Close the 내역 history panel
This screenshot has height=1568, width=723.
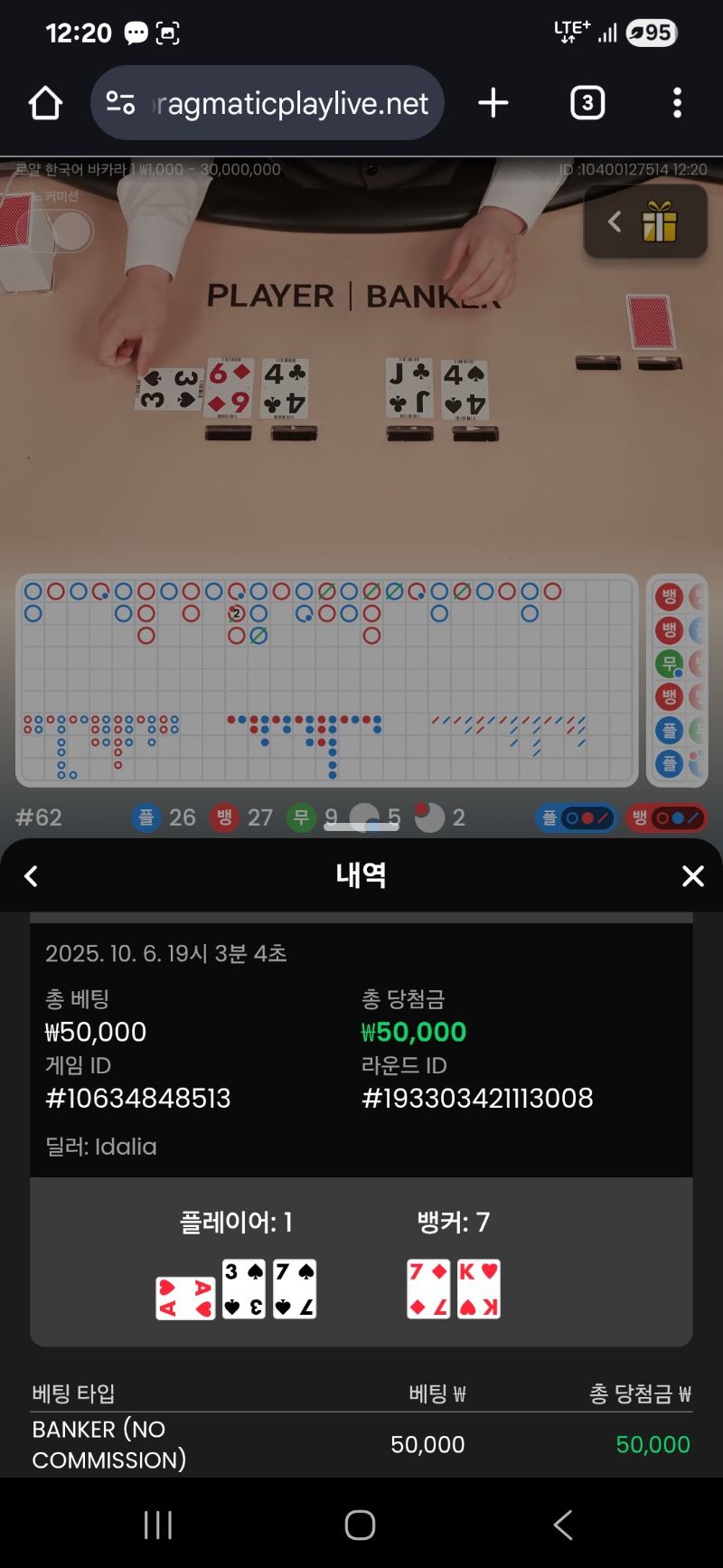(692, 875)
